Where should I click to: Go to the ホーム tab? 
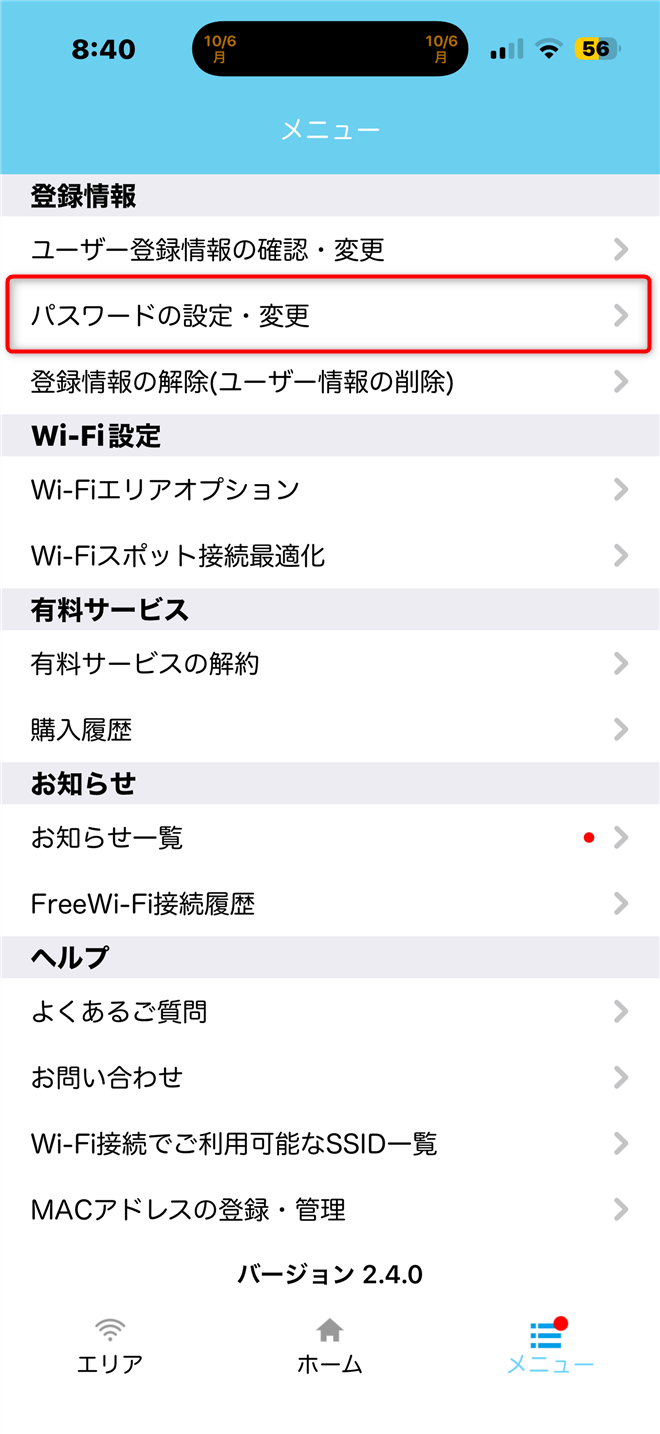pyautogui.click(x=330, y=1346)
